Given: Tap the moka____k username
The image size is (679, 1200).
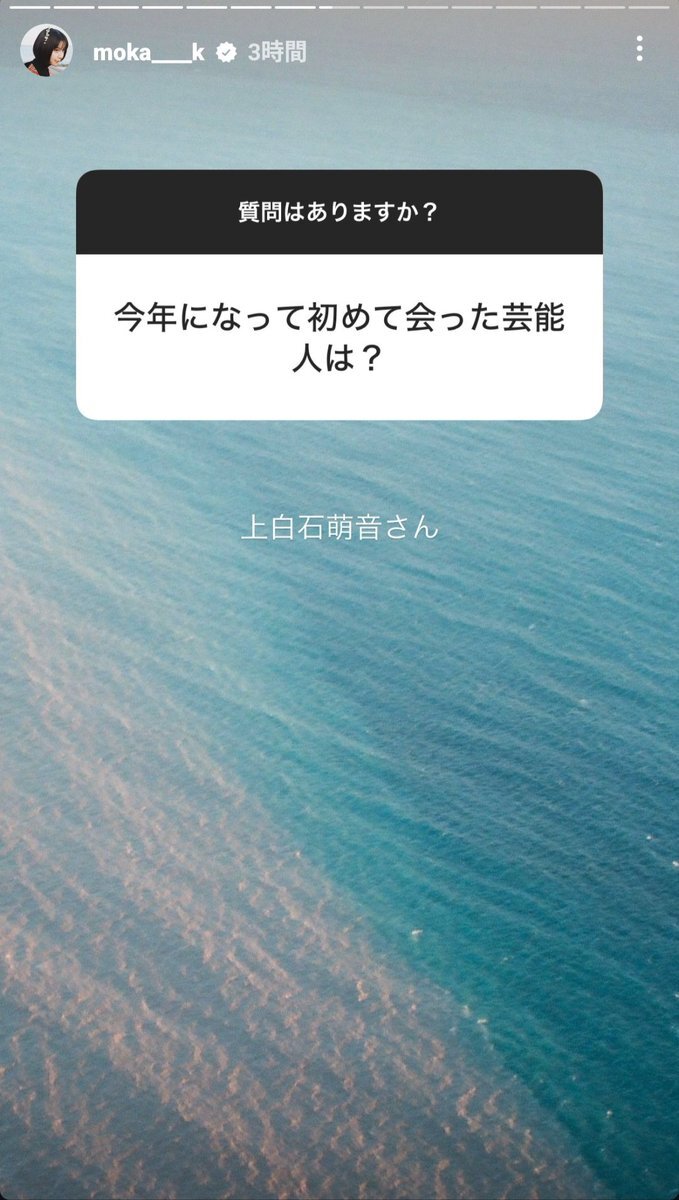Looking at the screenshot, I should pos(148,53).
